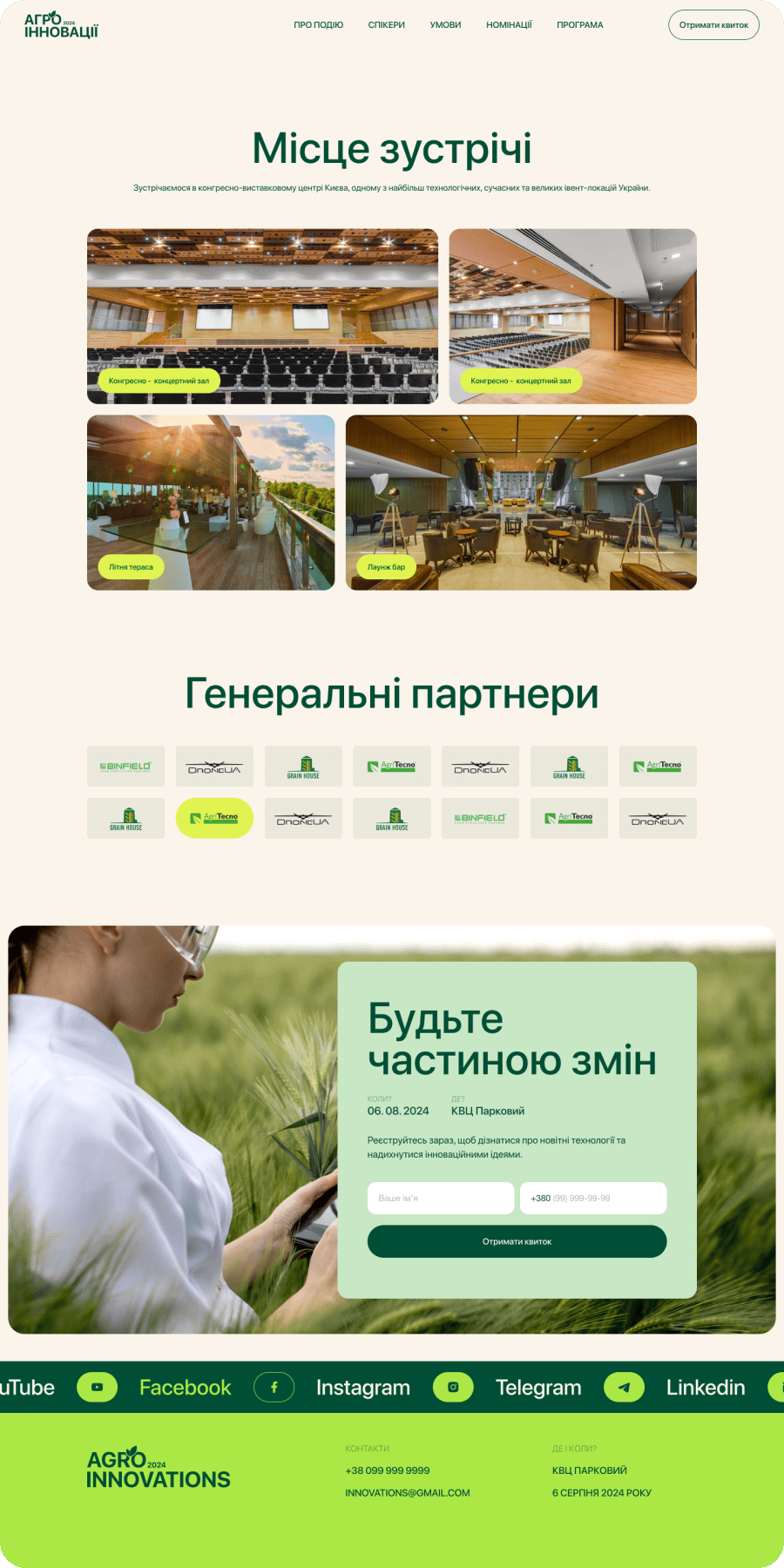Email INNOVATIONS@GMAIL.COM from footer
The width and height of the screenshot is (784, 1568).
[407, 1493]
